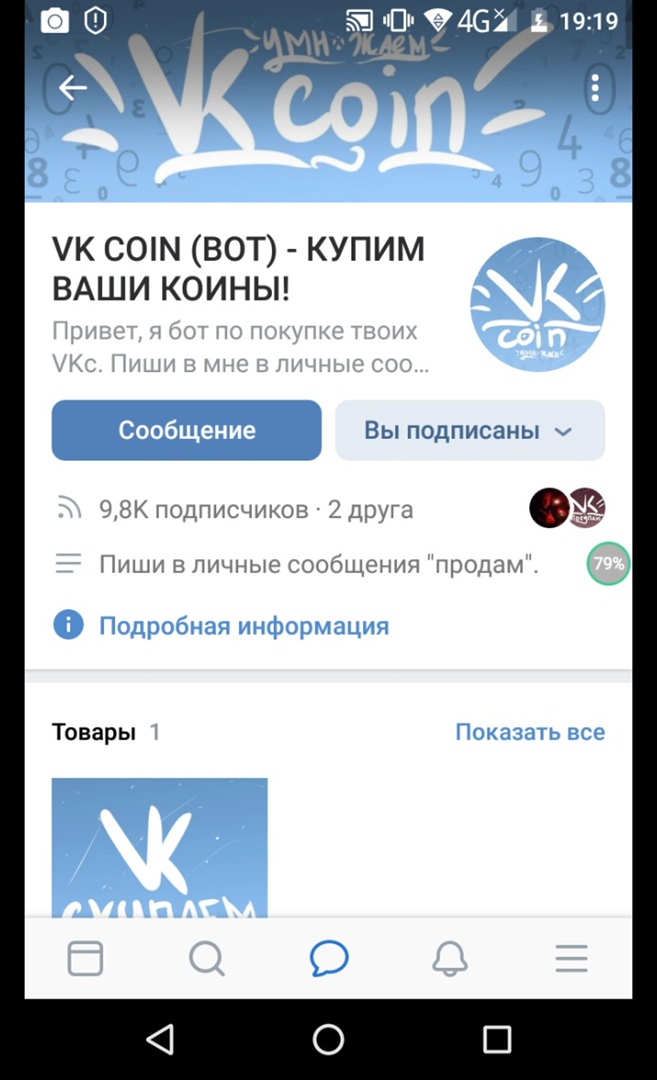The image size is (657, 1080).
Task: View the 9,8K подписчиков list
Action: [204, 509]
